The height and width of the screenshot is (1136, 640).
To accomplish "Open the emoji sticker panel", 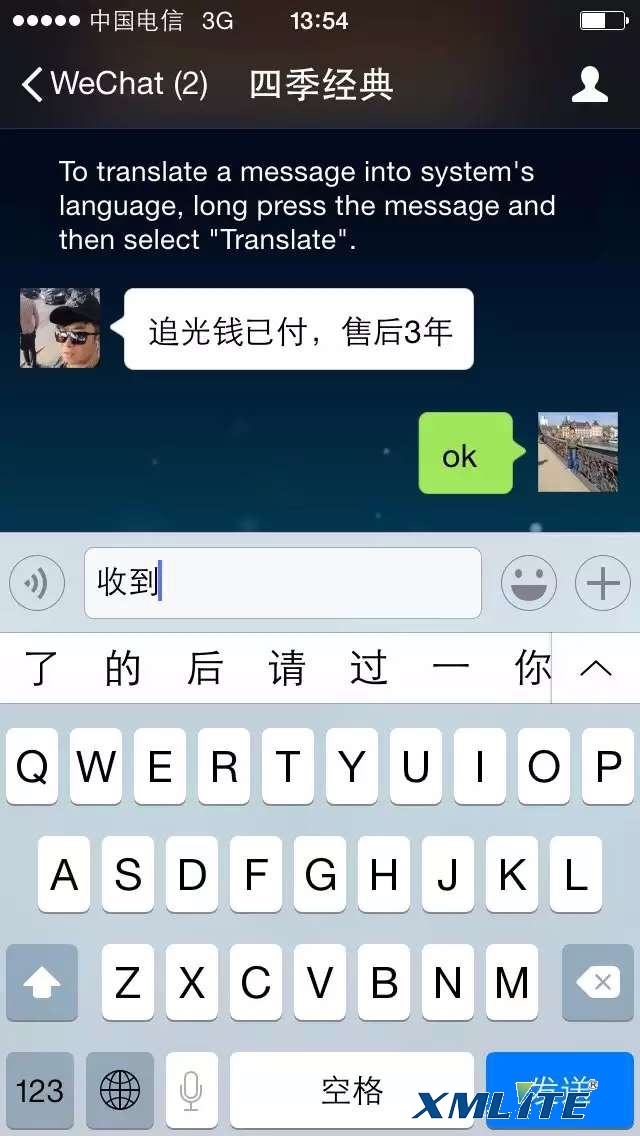I will coord(527,583).
